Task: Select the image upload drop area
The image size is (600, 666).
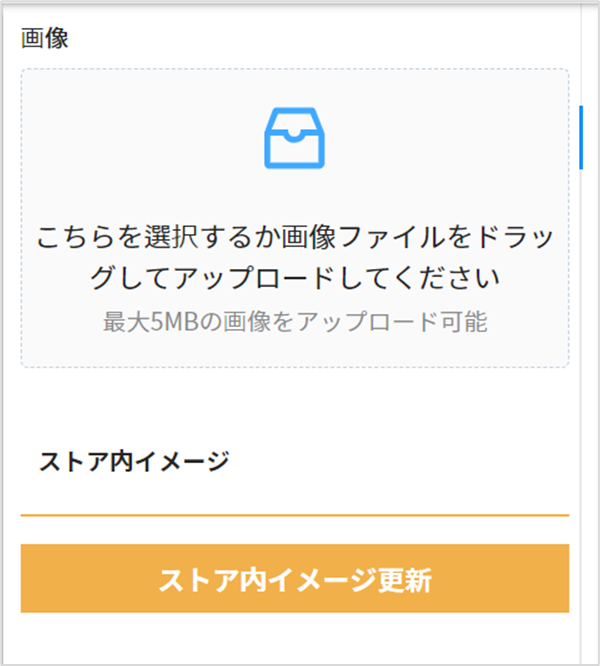Action: pyautogui.click(x=294, y=218)
